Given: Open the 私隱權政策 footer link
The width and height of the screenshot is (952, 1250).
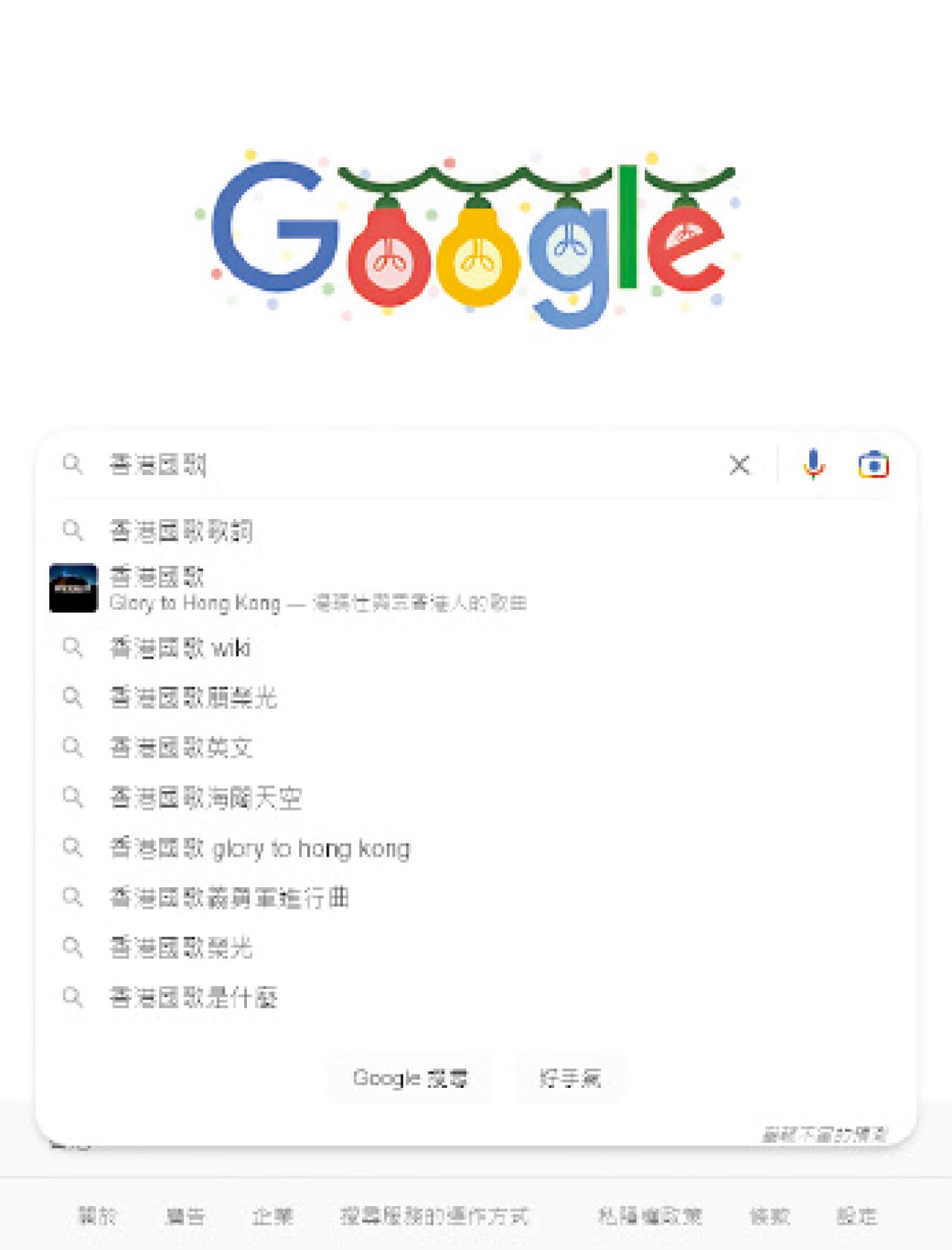Looking at the screenshot, I should pyautogui.click(x=649, y=1217).
